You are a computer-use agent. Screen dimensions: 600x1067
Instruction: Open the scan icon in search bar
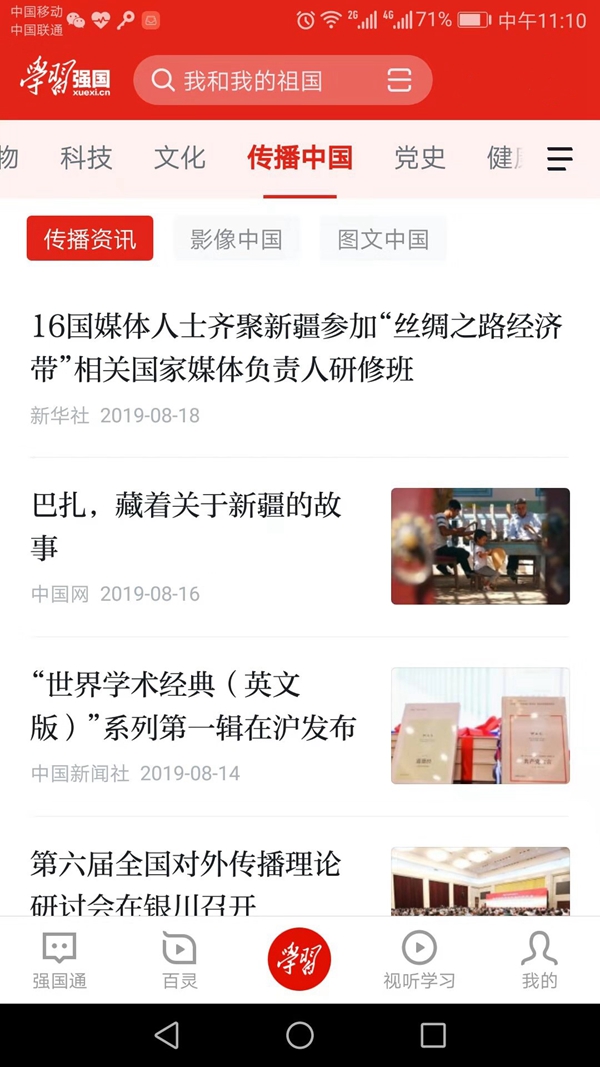point(399,81)
